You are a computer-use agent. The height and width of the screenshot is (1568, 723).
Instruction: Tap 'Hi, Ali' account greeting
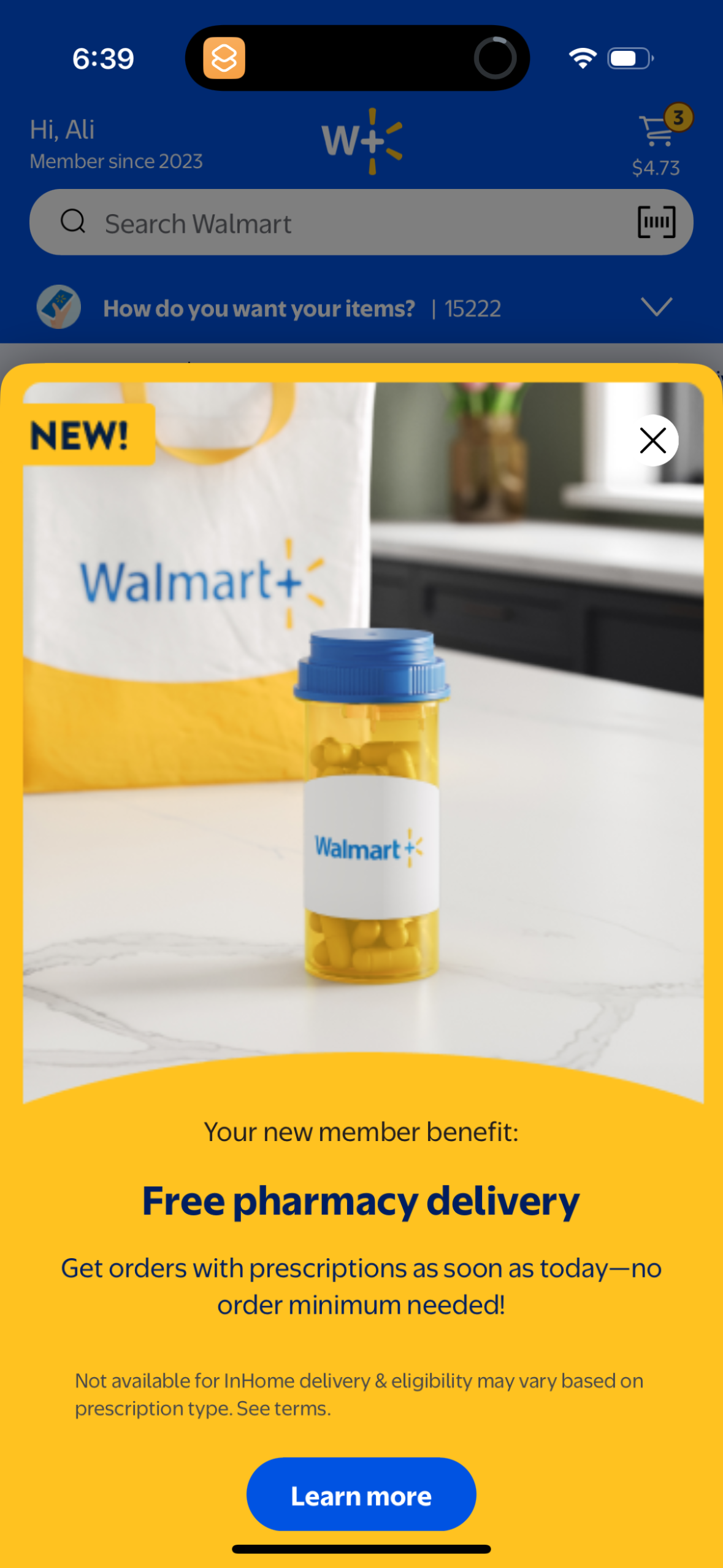pos(61,130)
